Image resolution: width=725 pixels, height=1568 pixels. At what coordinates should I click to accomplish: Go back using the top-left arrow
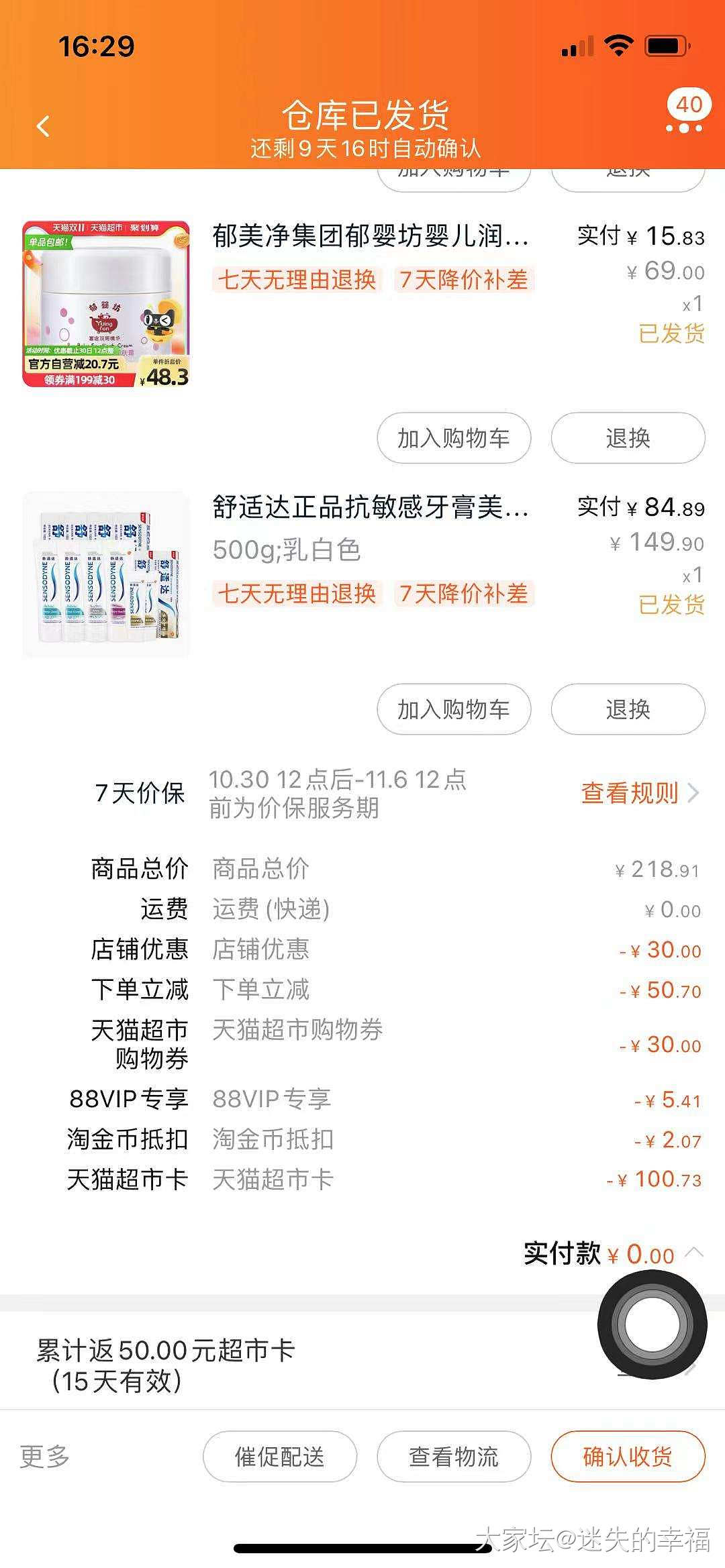[x=44, y=126]
